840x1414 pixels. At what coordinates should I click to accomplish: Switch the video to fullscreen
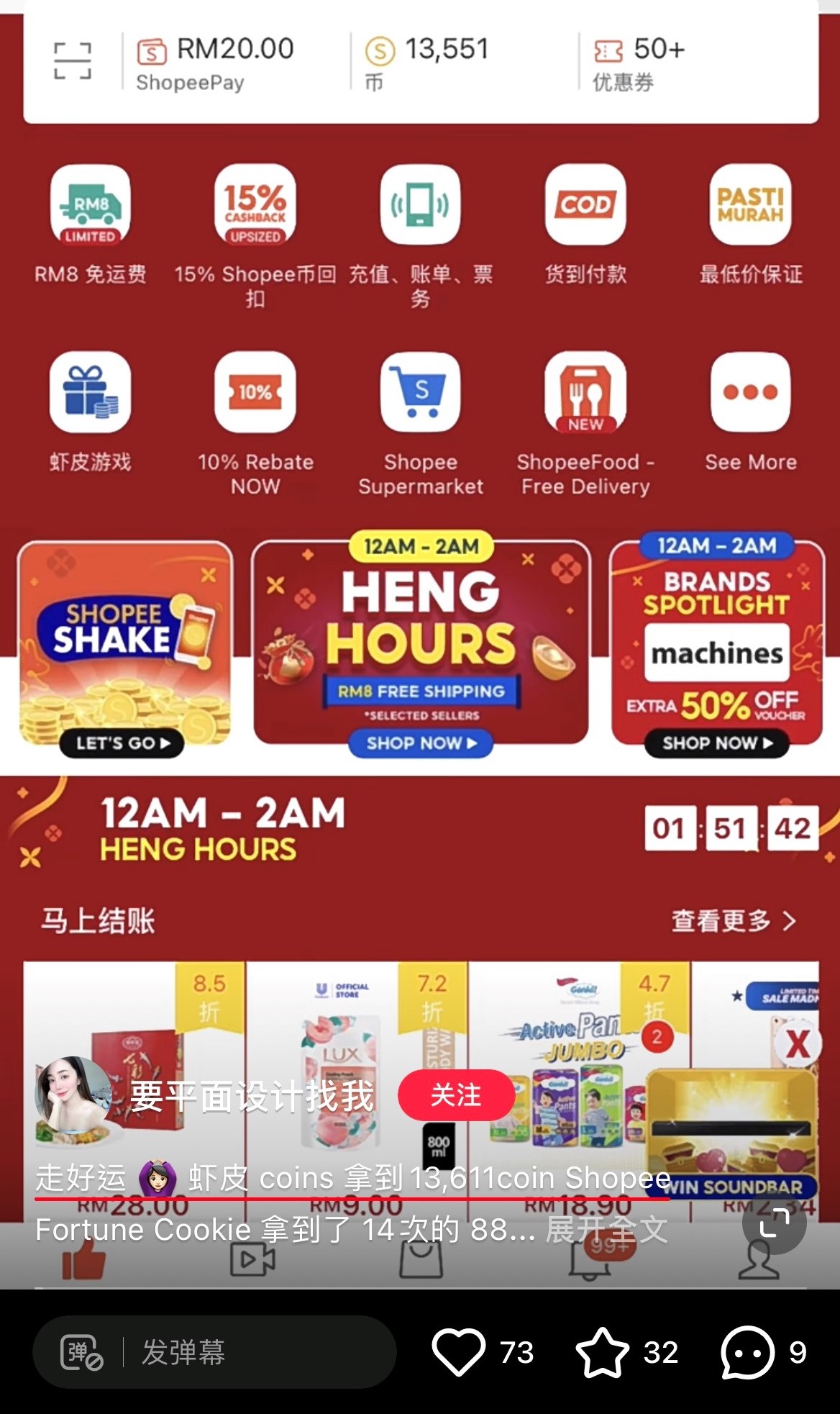pos(775,1223)
